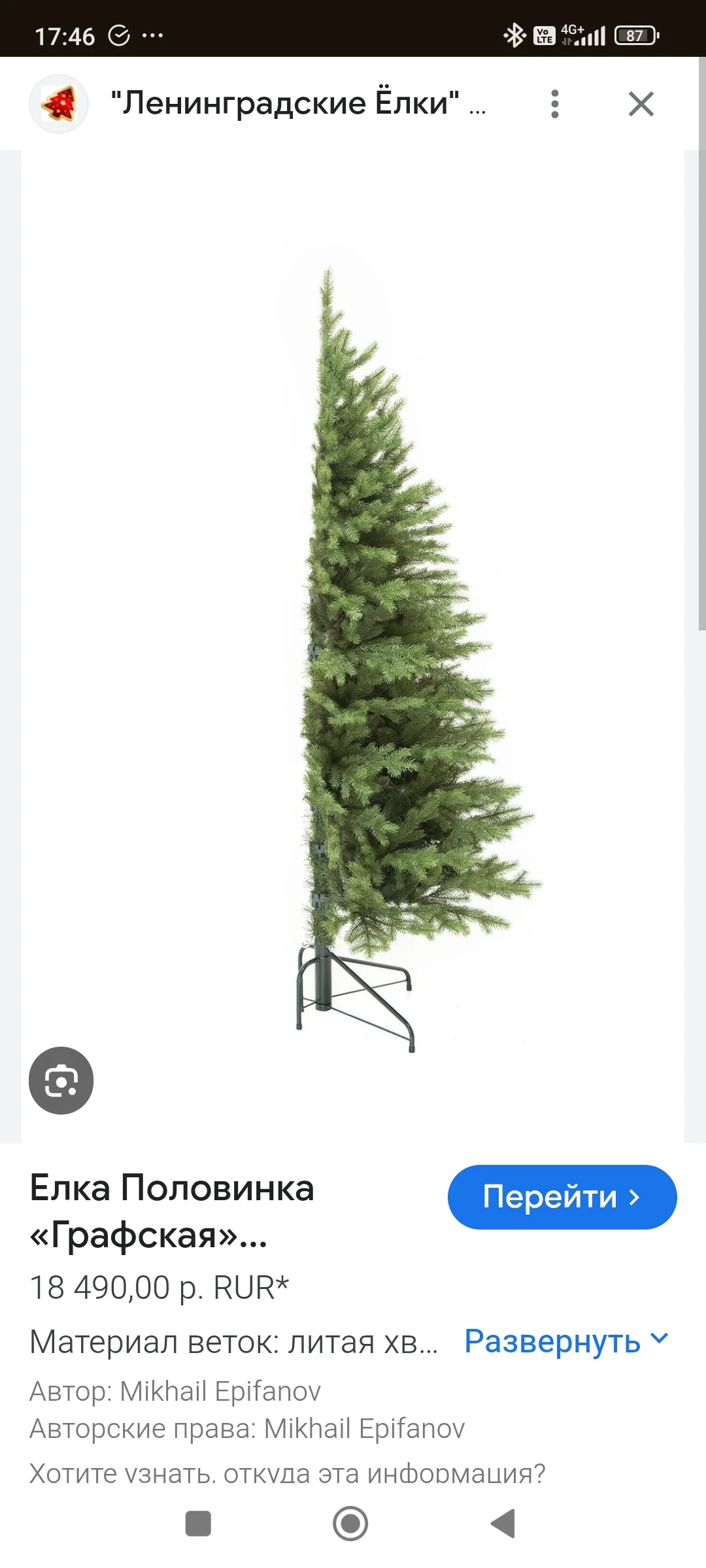
Task: Open the three-dot overflow menu
Action: click(555, 103)
